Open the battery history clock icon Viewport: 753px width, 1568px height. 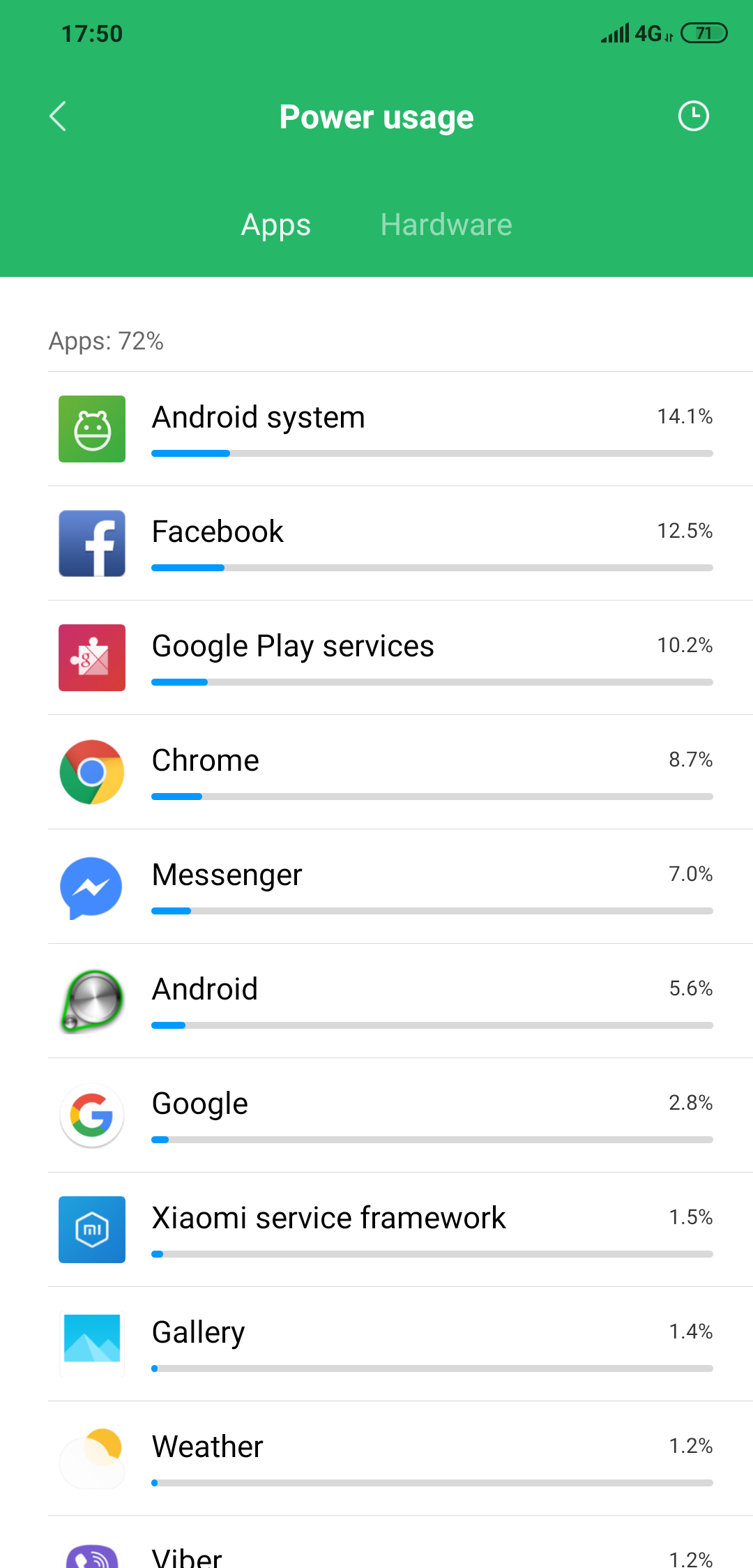click(693, 116)
